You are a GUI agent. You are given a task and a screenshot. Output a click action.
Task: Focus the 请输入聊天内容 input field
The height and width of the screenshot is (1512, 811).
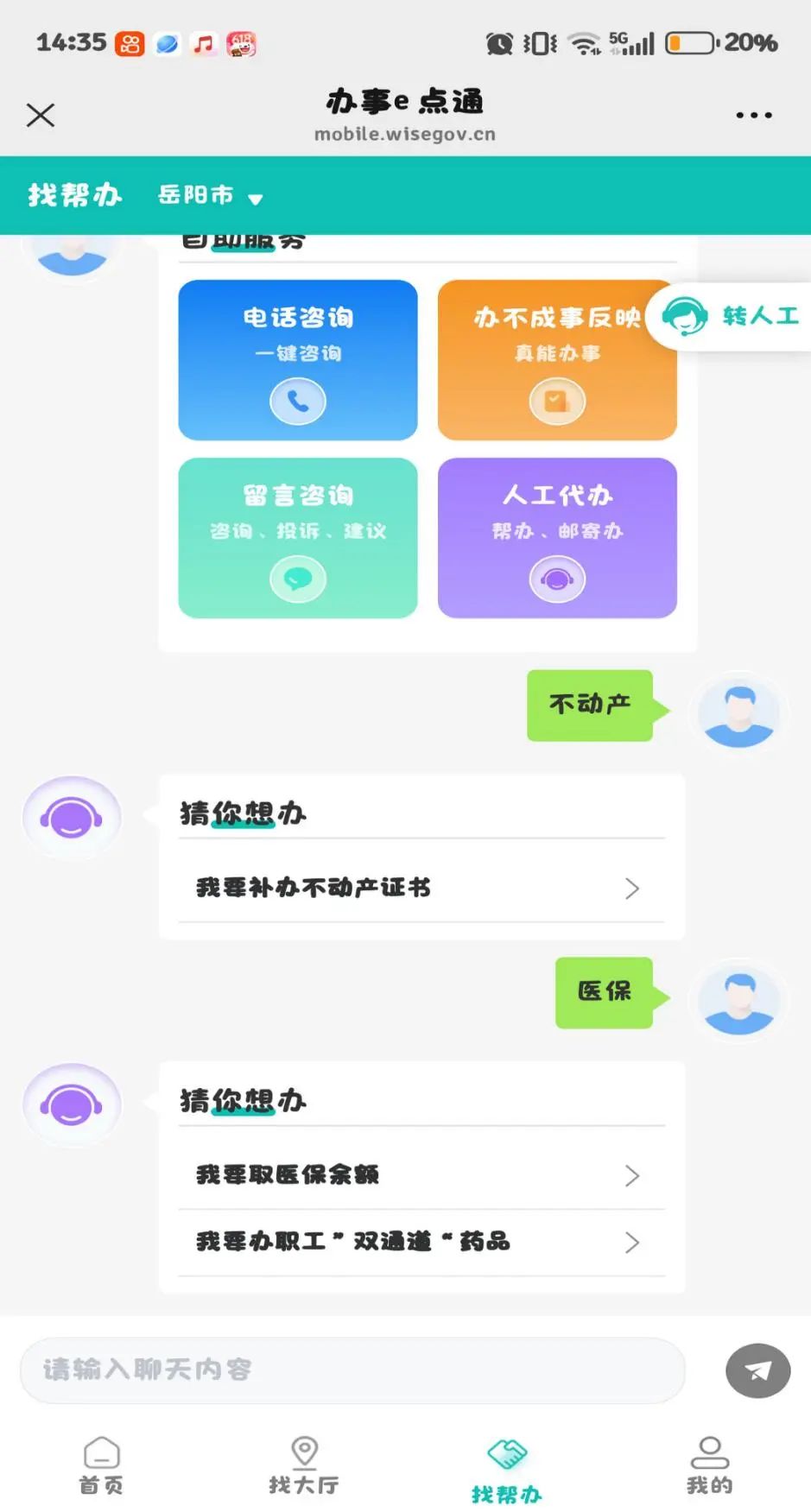pos(352,1370)
